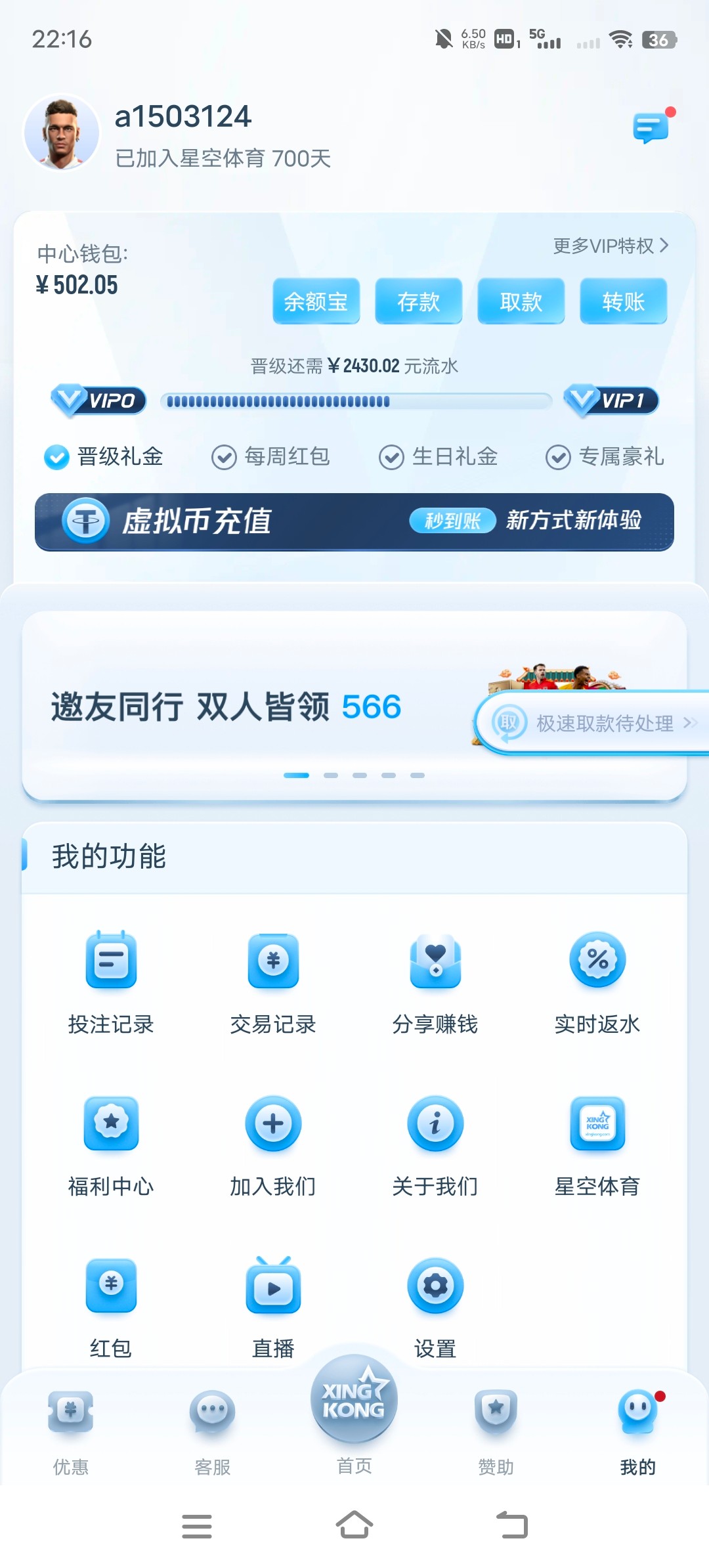Open 极速取款待处理 floating notice

coord(594,723)
